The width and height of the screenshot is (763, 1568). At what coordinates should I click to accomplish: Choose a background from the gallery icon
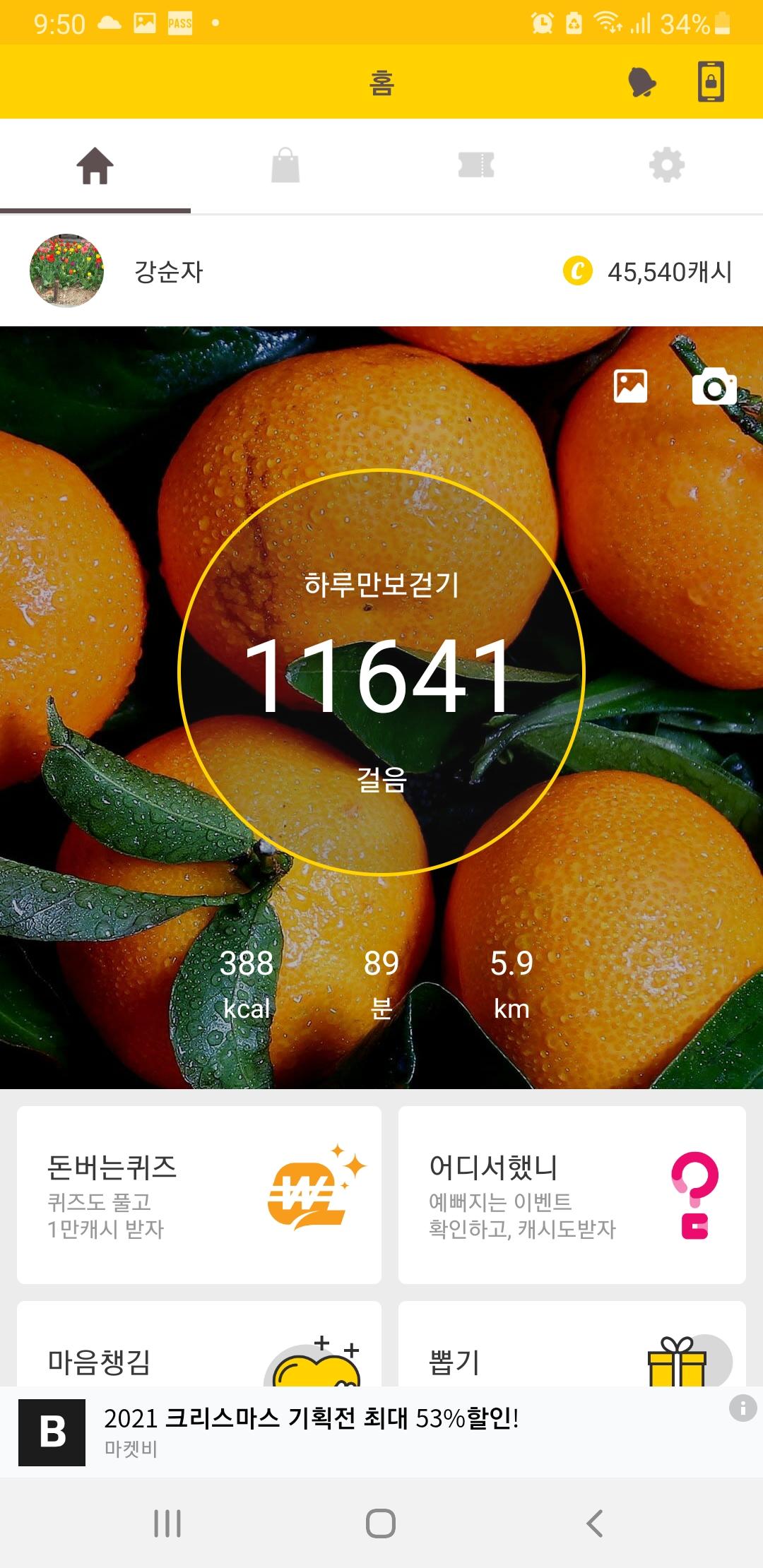point(630,386)
